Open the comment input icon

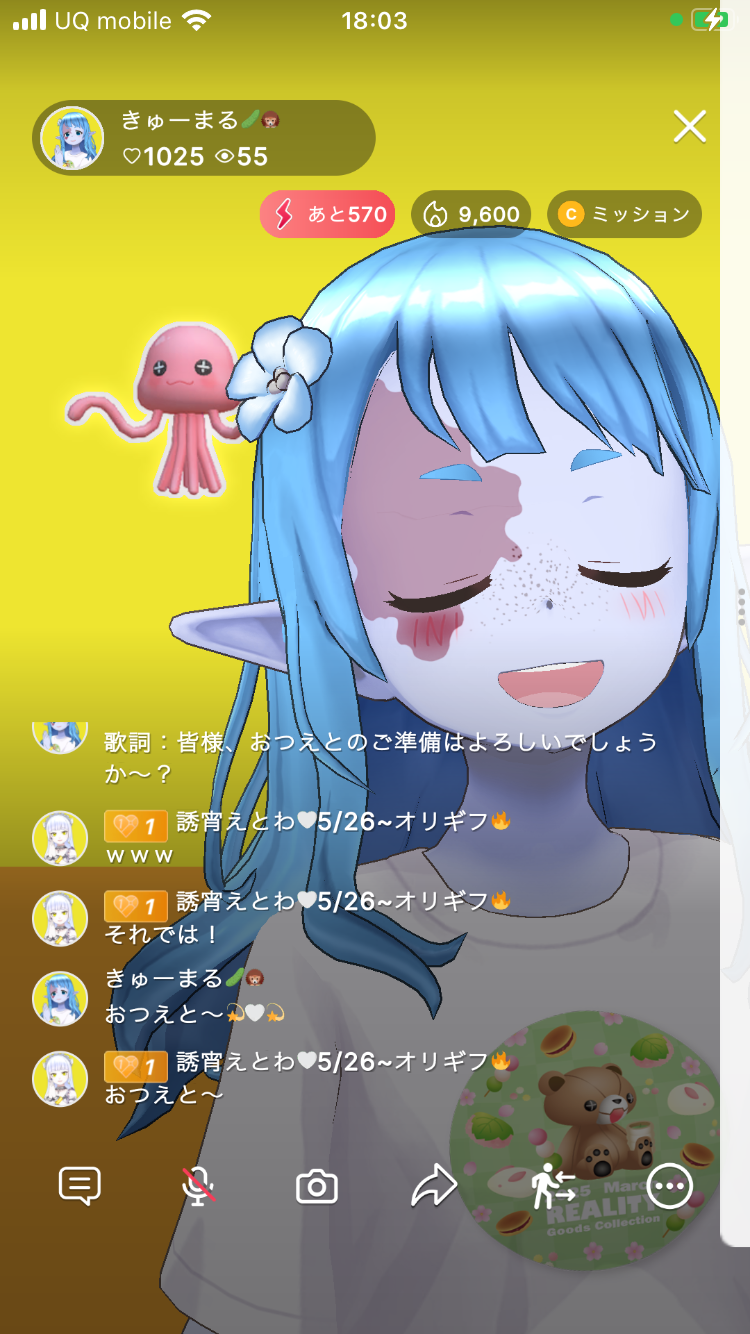click(x=80, y=1187)
